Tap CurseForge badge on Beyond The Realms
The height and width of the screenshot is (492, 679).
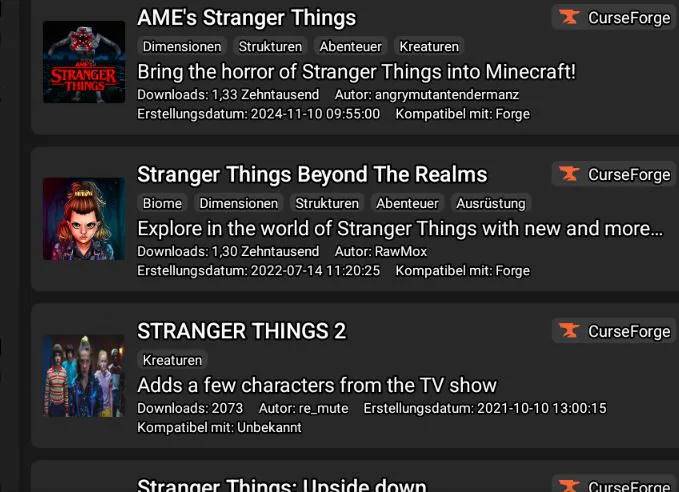(x=614, y=174)
